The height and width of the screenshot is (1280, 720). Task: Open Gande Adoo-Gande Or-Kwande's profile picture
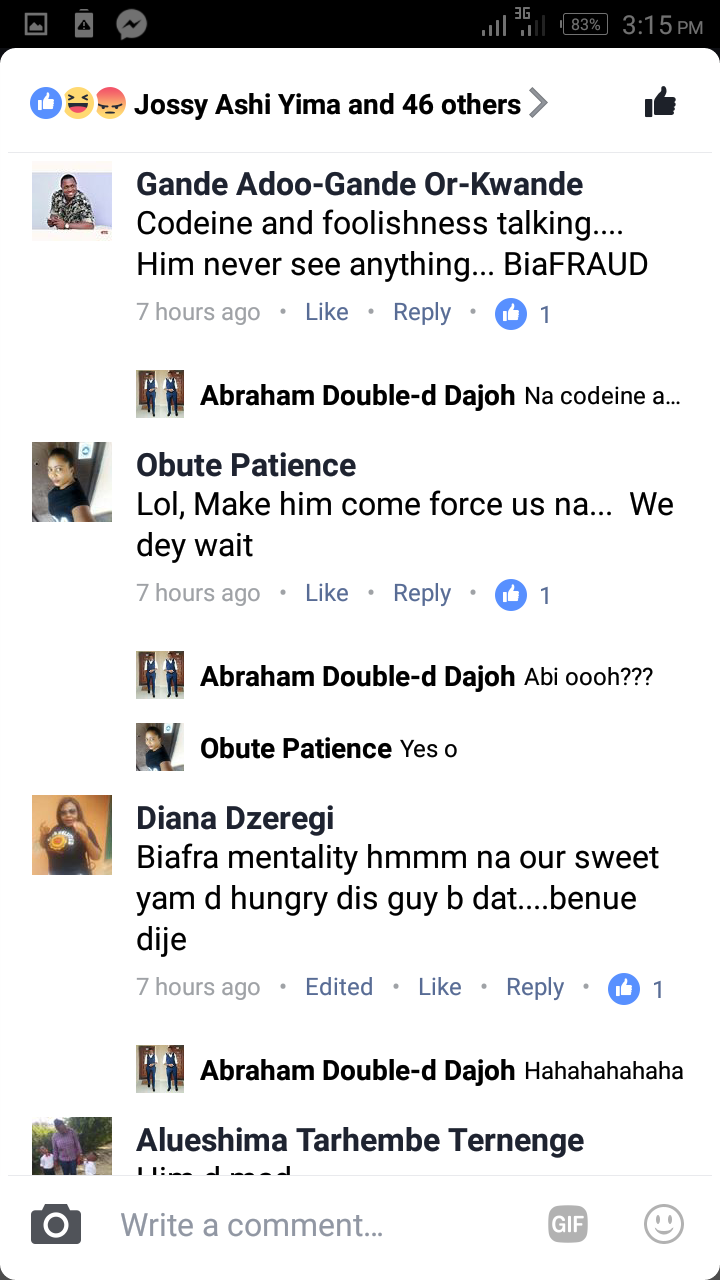coord(72,200)
